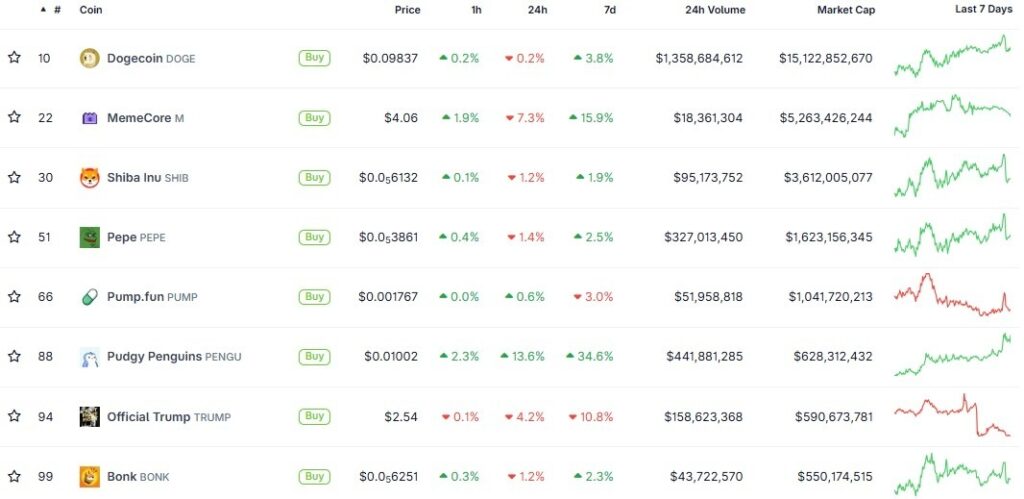Buy MemeCore from its row
Viewport: 1024px width, 499px height.
point(314,118)
